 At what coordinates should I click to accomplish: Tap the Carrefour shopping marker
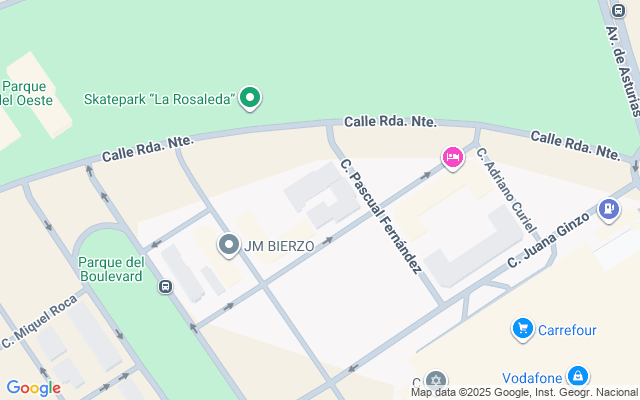pyautogui.click(x=522, y=329)
